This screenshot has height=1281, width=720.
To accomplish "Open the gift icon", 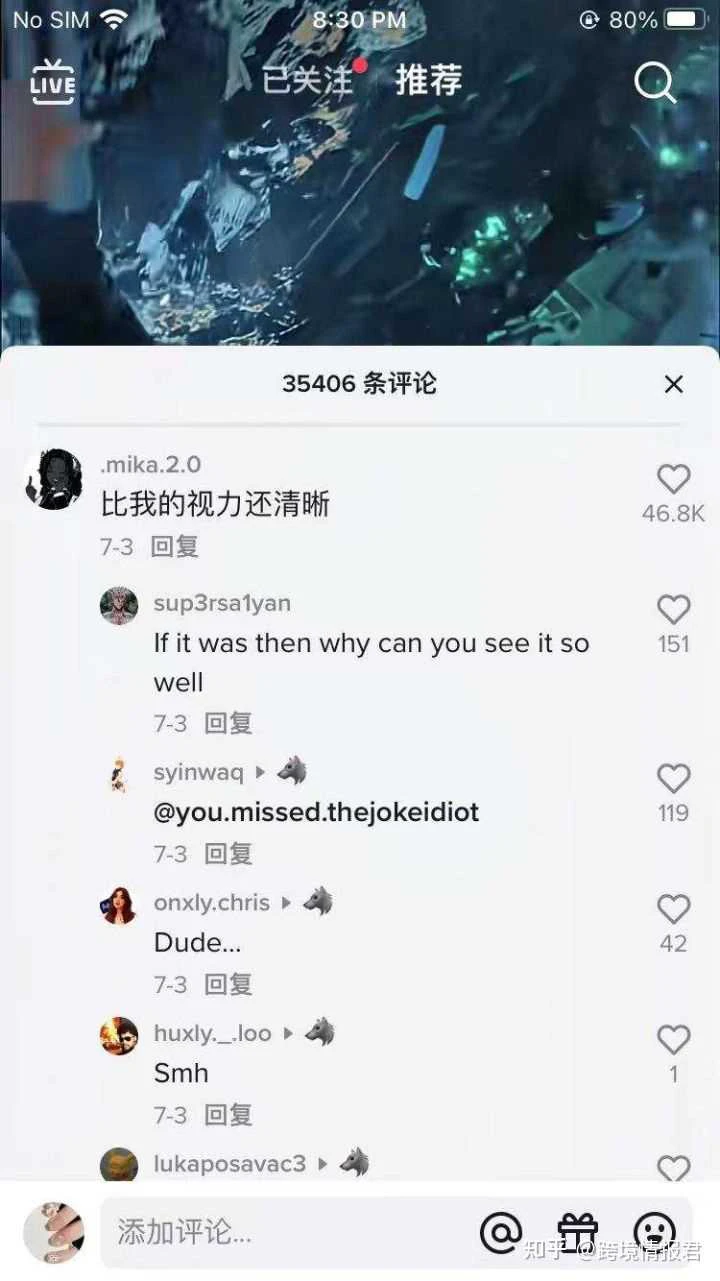I will [578, 1232].
